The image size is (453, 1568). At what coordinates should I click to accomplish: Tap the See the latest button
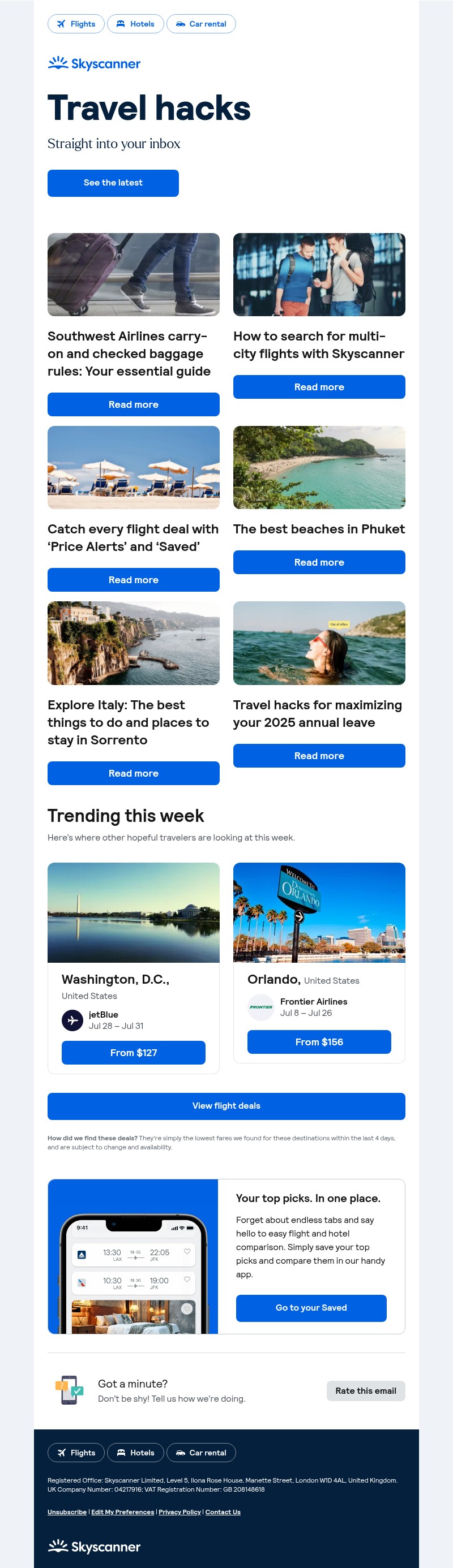(x=113, y=183)
